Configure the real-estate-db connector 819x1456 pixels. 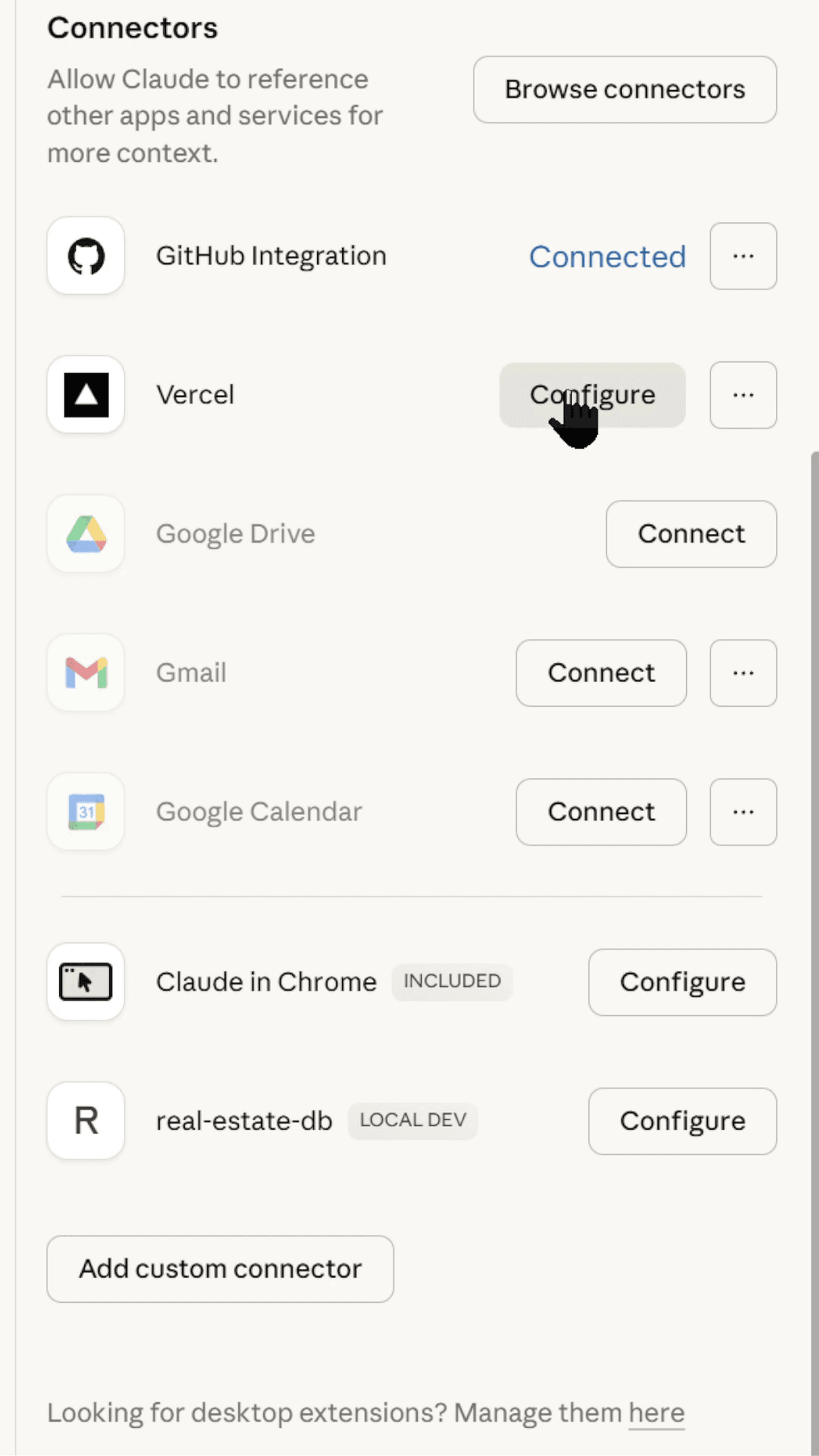[x=681, y=1122]
